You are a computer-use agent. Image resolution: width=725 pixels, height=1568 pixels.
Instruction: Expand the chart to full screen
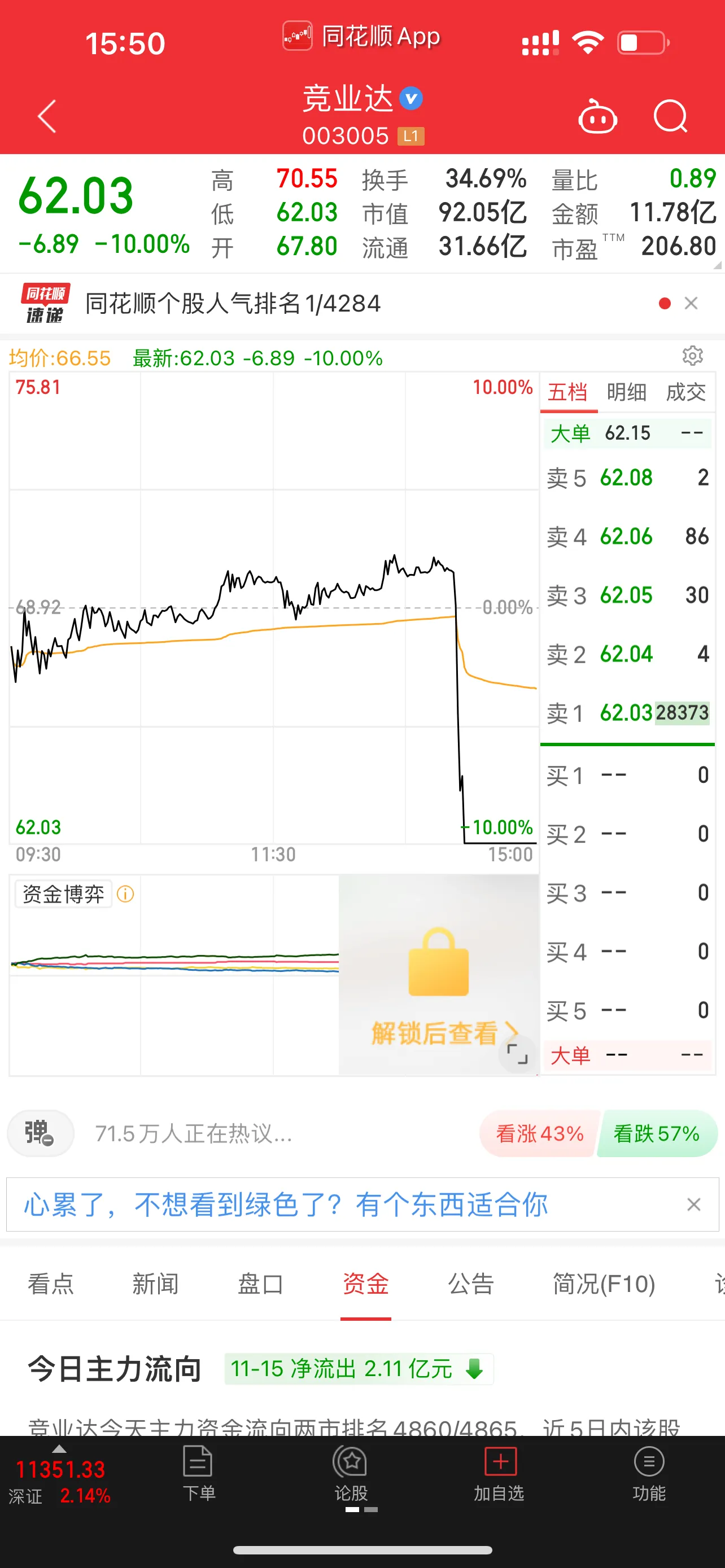517,1054
